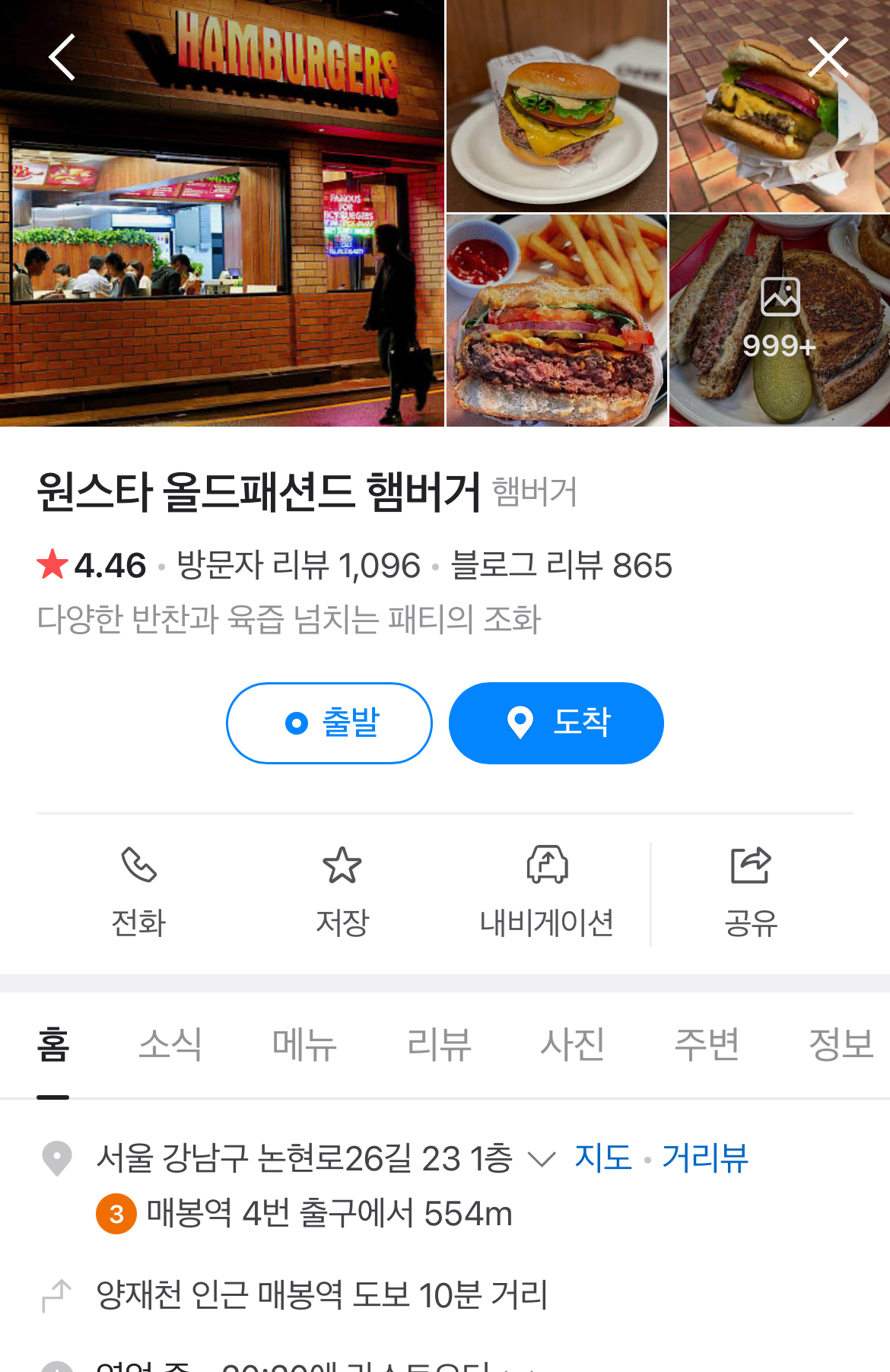Viewport: 890px width, 1372px height.
Task: Open 지도 map link
Action: tap(603, 1158)
